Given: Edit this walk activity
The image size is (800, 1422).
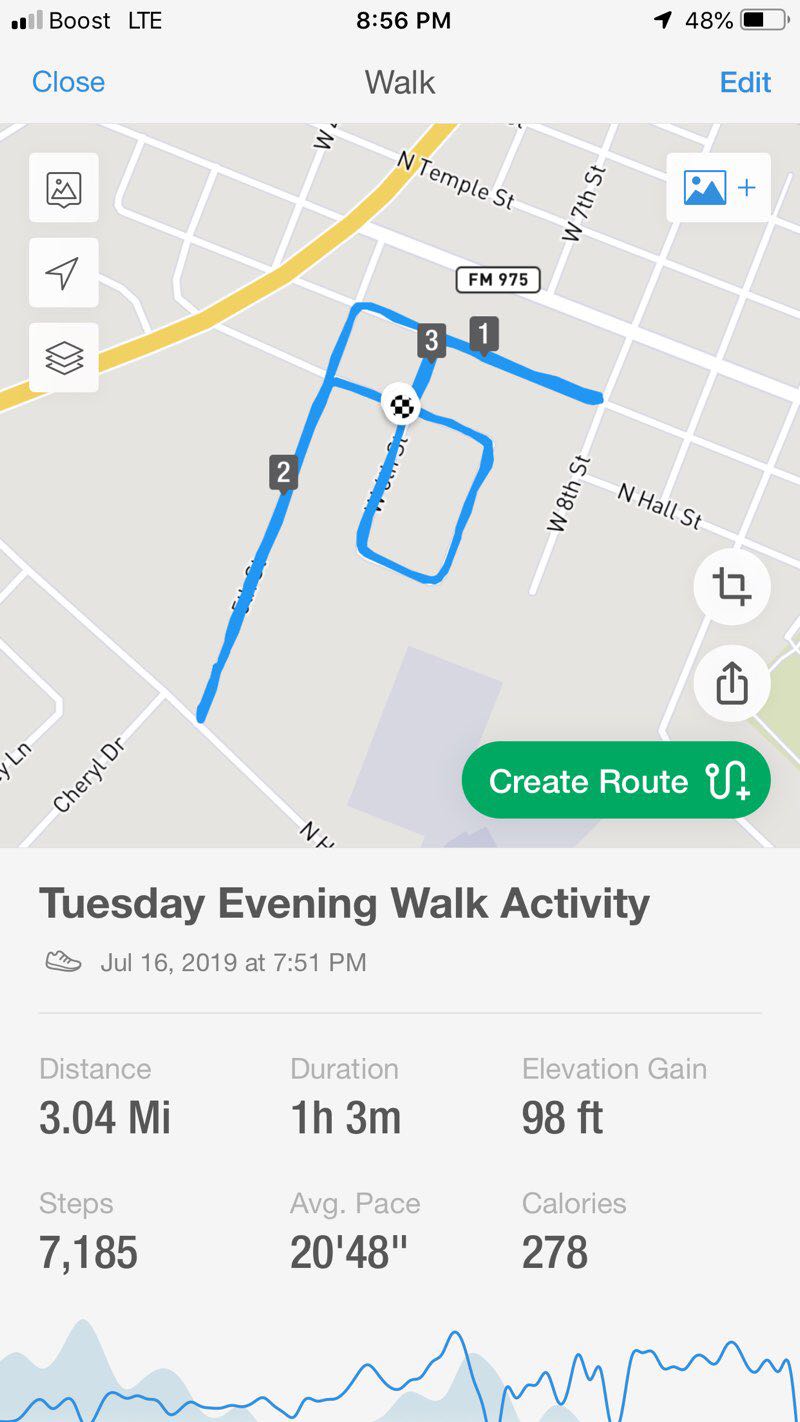Looking at the screenshot, I should pyautogui.click(x=745, y=82).
